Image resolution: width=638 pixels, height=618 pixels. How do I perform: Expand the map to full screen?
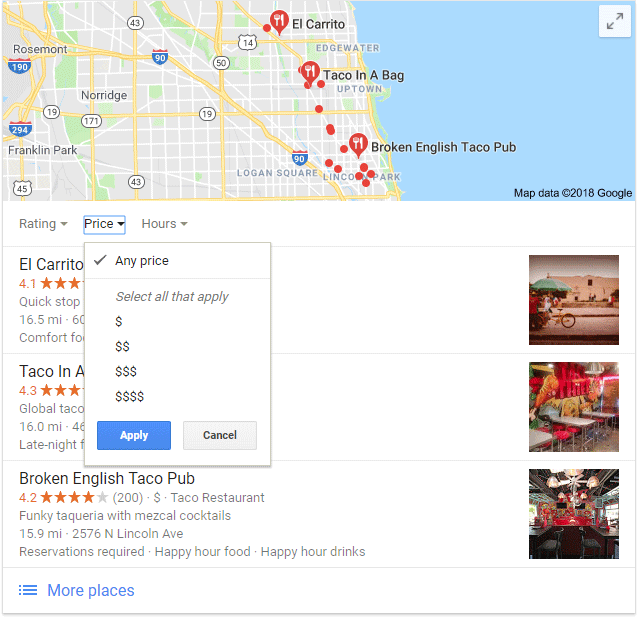[x=613, y=23]
